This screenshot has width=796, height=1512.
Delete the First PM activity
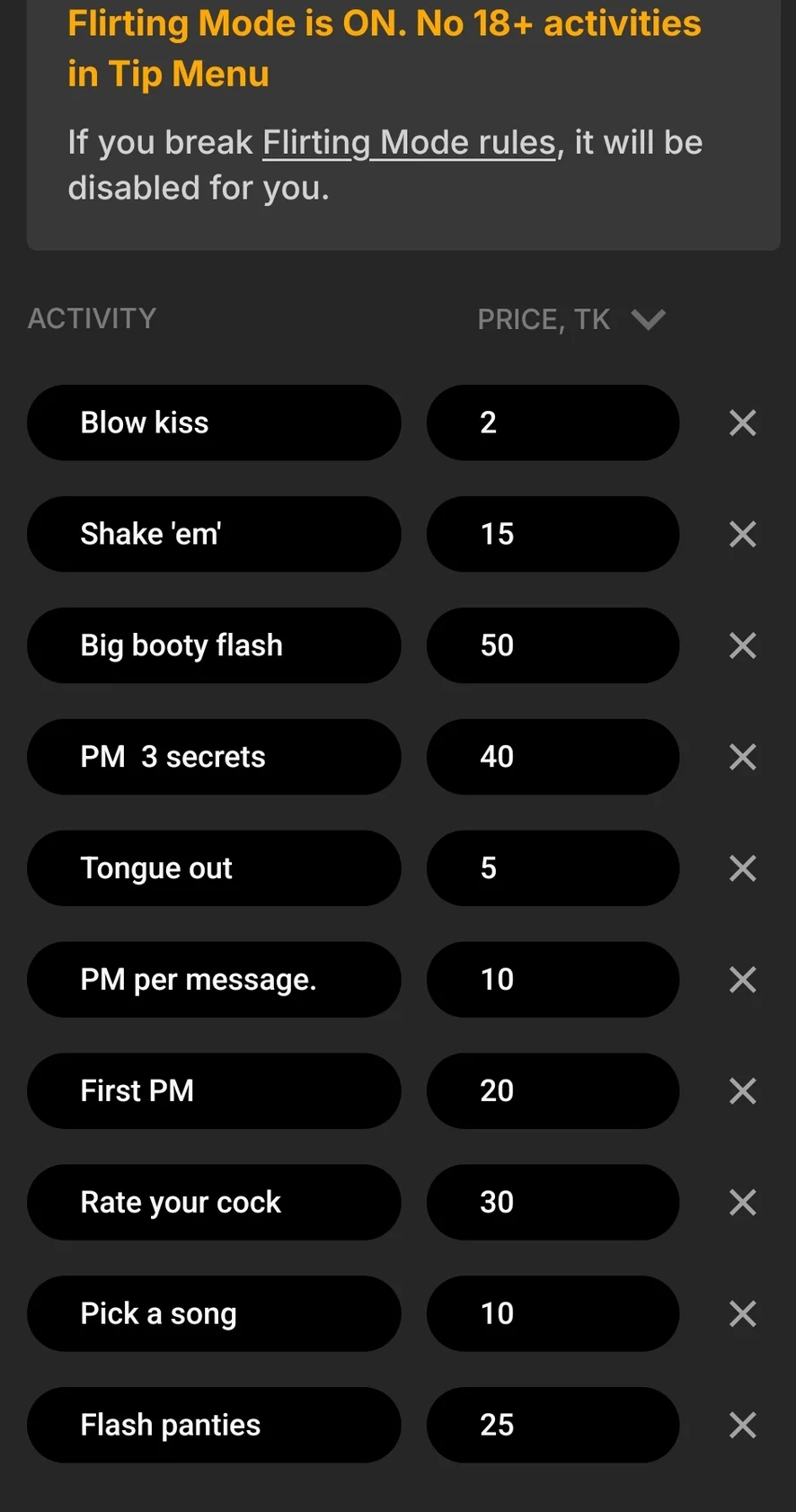[742, 1091]
